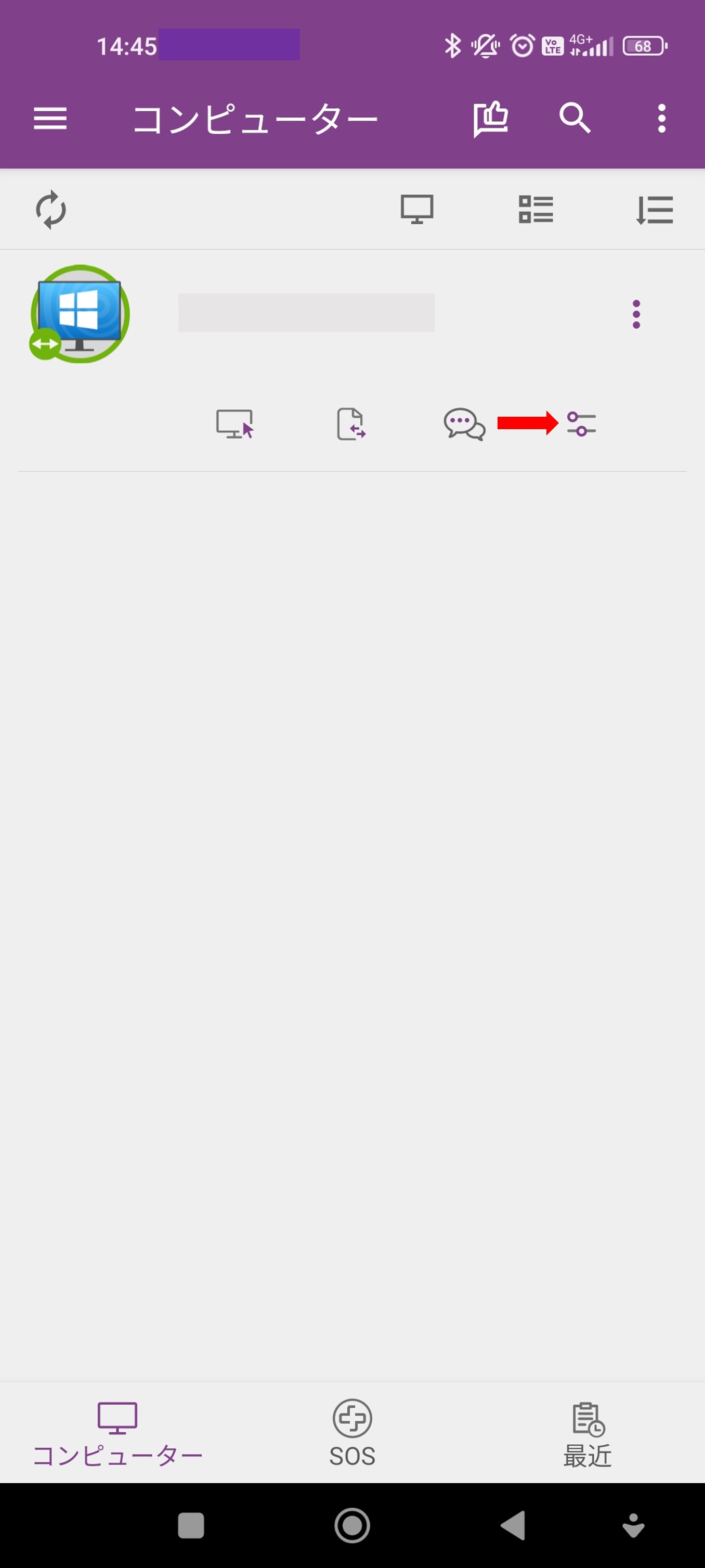Image resolution: width=705 pixels, height=1568 pixels.
Task: Open the sort order options
Action: point(655,210)
